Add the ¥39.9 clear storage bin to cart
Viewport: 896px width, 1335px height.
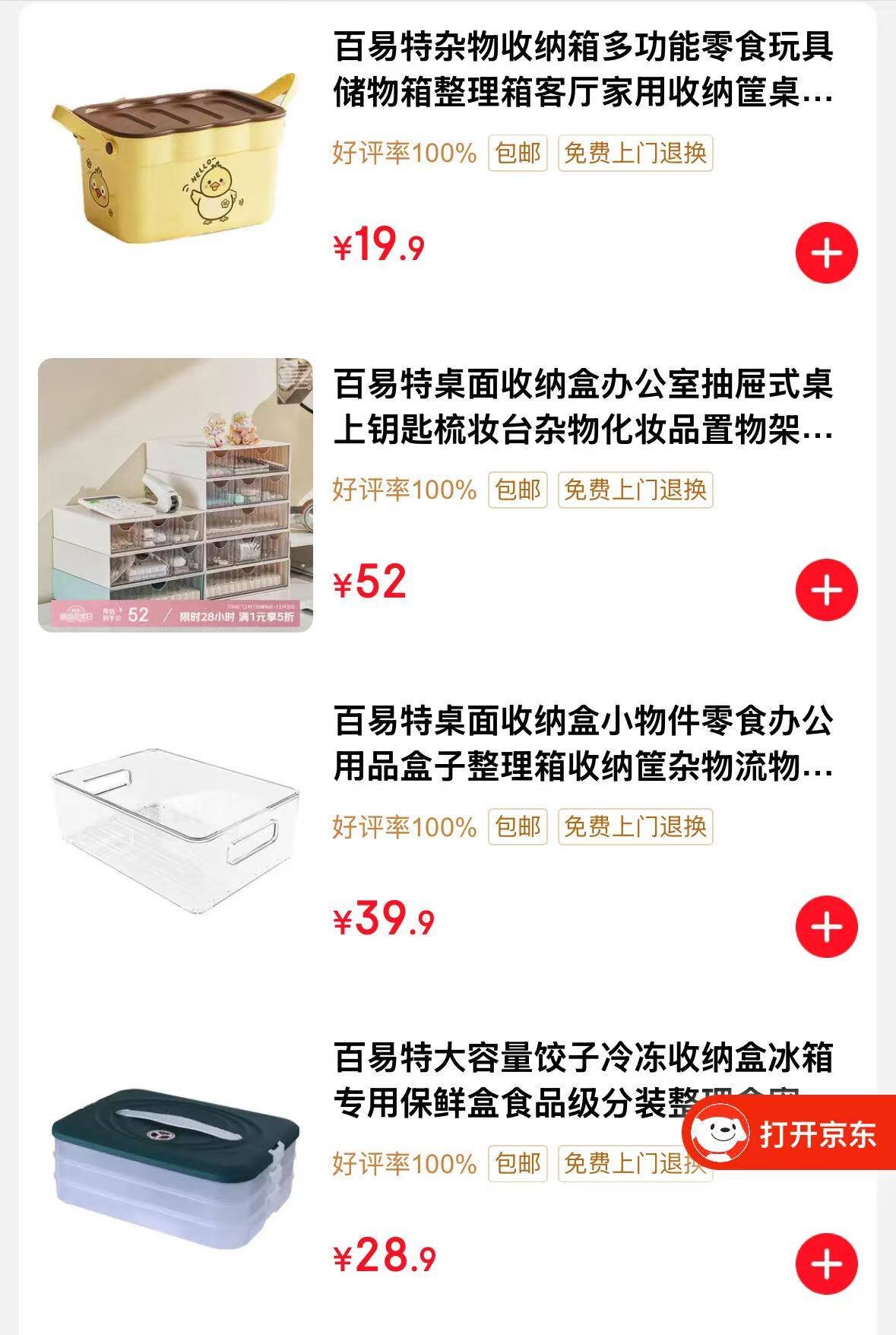(x=826, y=927)
